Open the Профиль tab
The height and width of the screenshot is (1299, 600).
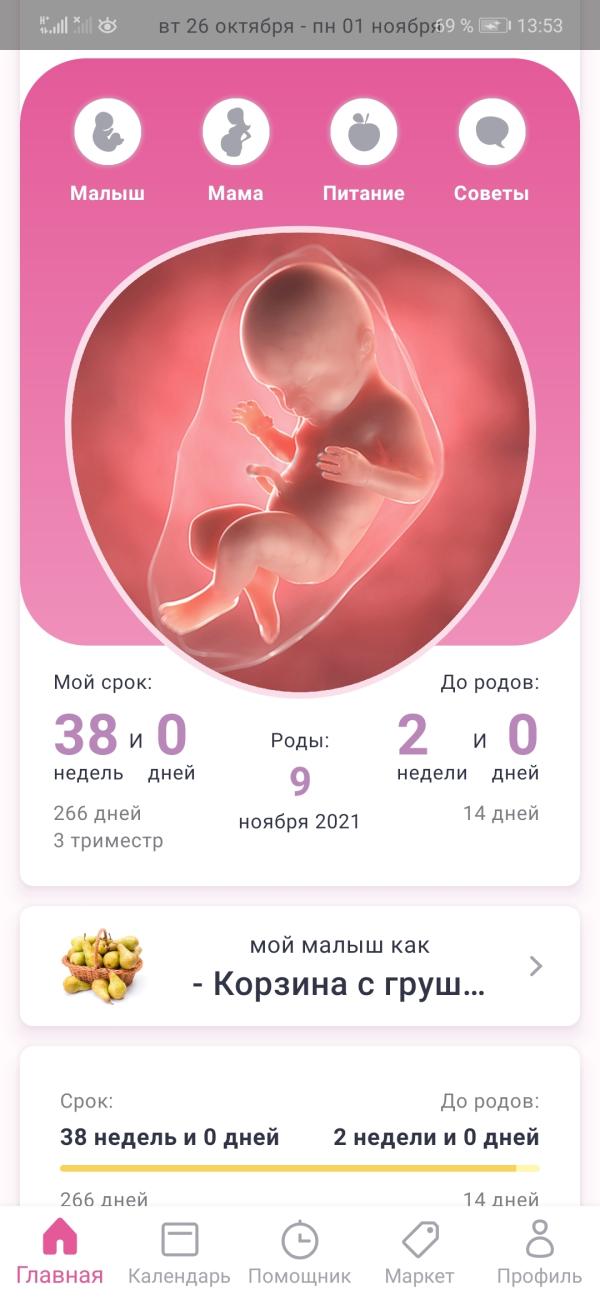pyautogui.click(x=539, y=1252)
